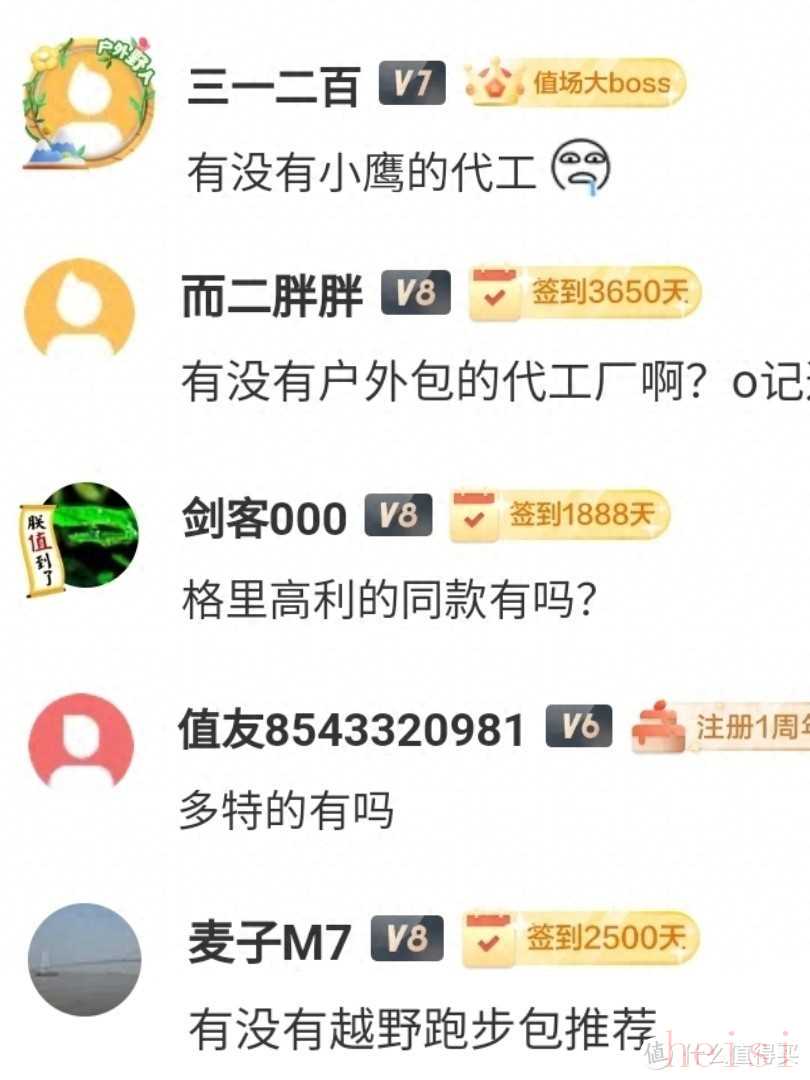Open comment 多特的有吗

[x=287, y=809]
